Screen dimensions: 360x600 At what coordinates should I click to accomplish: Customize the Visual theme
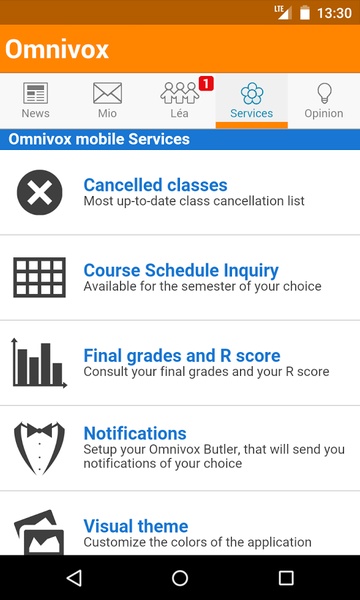[x=180, y=523]
